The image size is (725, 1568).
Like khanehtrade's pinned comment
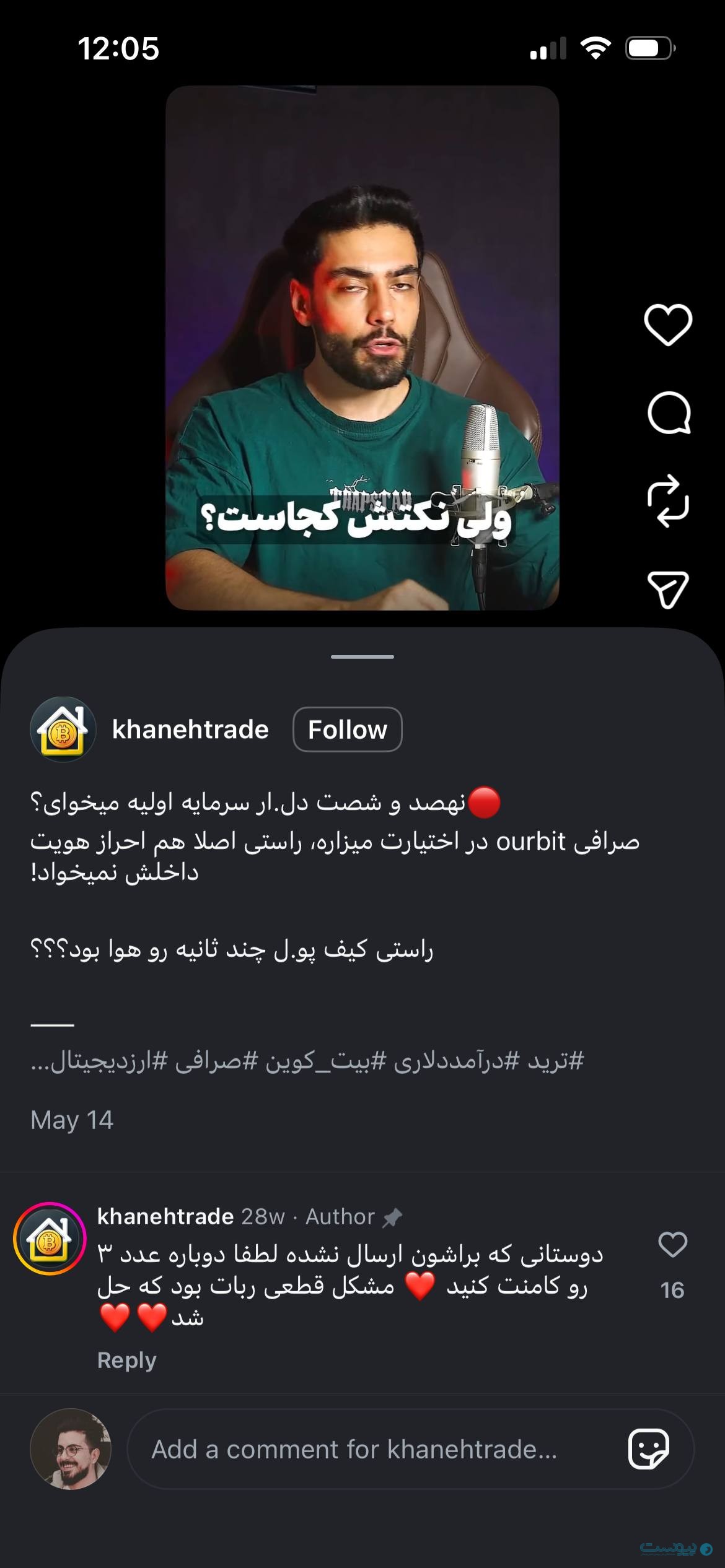point(672,1245)
